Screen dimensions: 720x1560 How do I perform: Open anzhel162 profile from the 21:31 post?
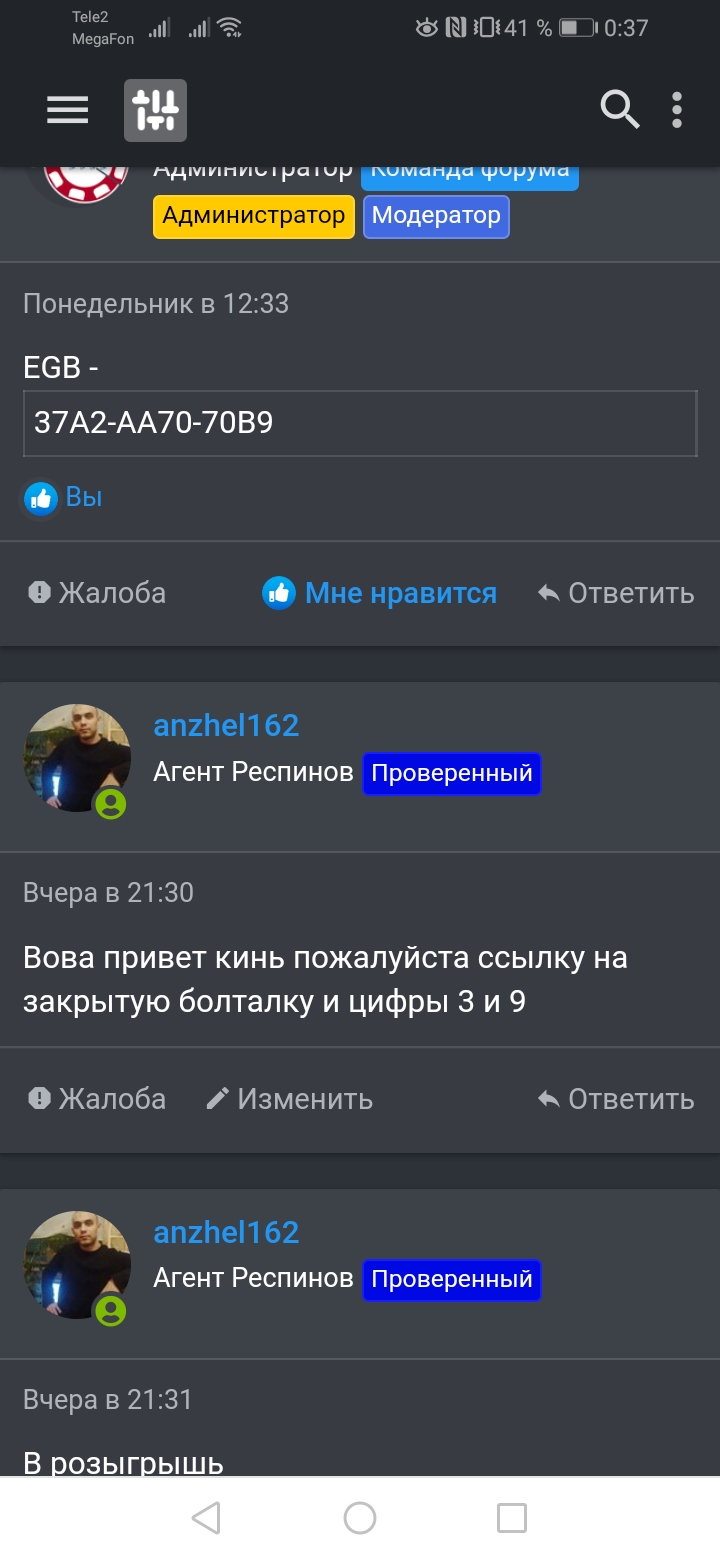point(226,1232)
